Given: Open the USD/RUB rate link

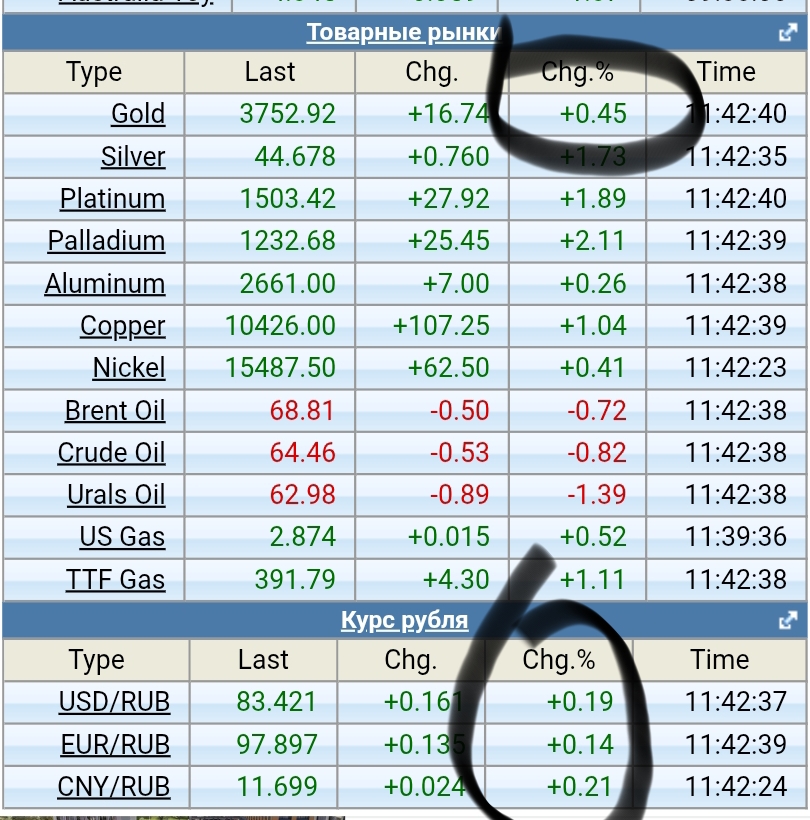Looking at the screenshot, I should [114, 702].
